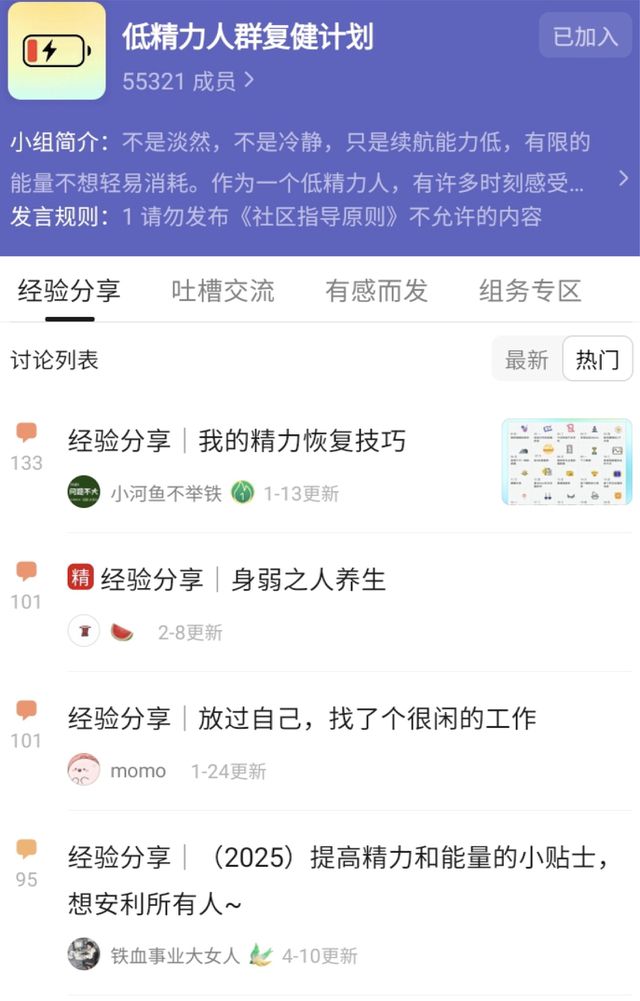The width and height of the screenshot is (640, 1001).
Task: Visit 铁血事业大女人's profile avatar
Action: click(x=84, y=954)
